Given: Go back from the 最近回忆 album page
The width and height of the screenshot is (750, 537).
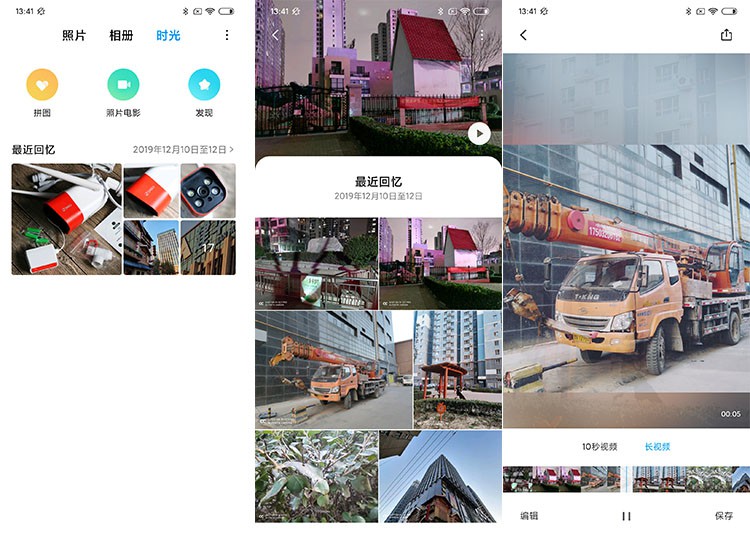Looking at the screenshot, I should click(x=277, y=35).
